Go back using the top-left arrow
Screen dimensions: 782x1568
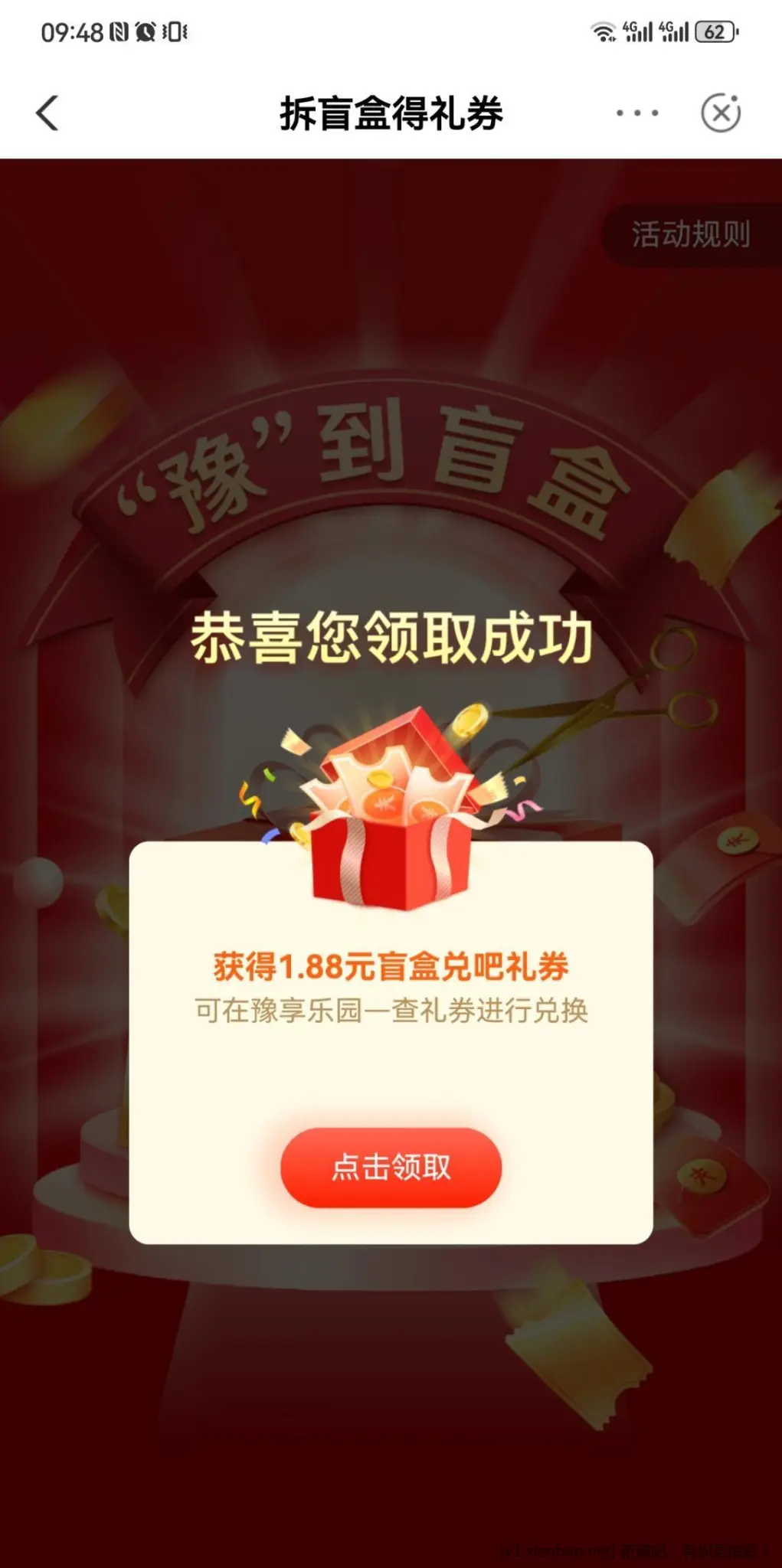click(47, 113)
